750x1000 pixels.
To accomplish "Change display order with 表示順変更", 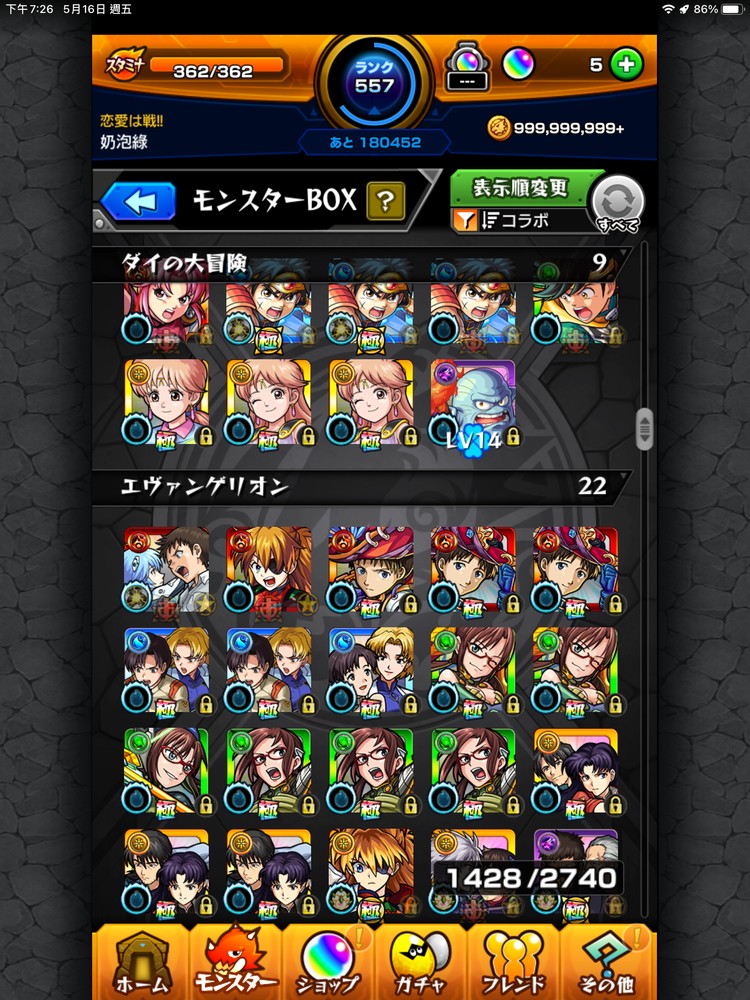I will pyautogui.click(x=507, y=187).
